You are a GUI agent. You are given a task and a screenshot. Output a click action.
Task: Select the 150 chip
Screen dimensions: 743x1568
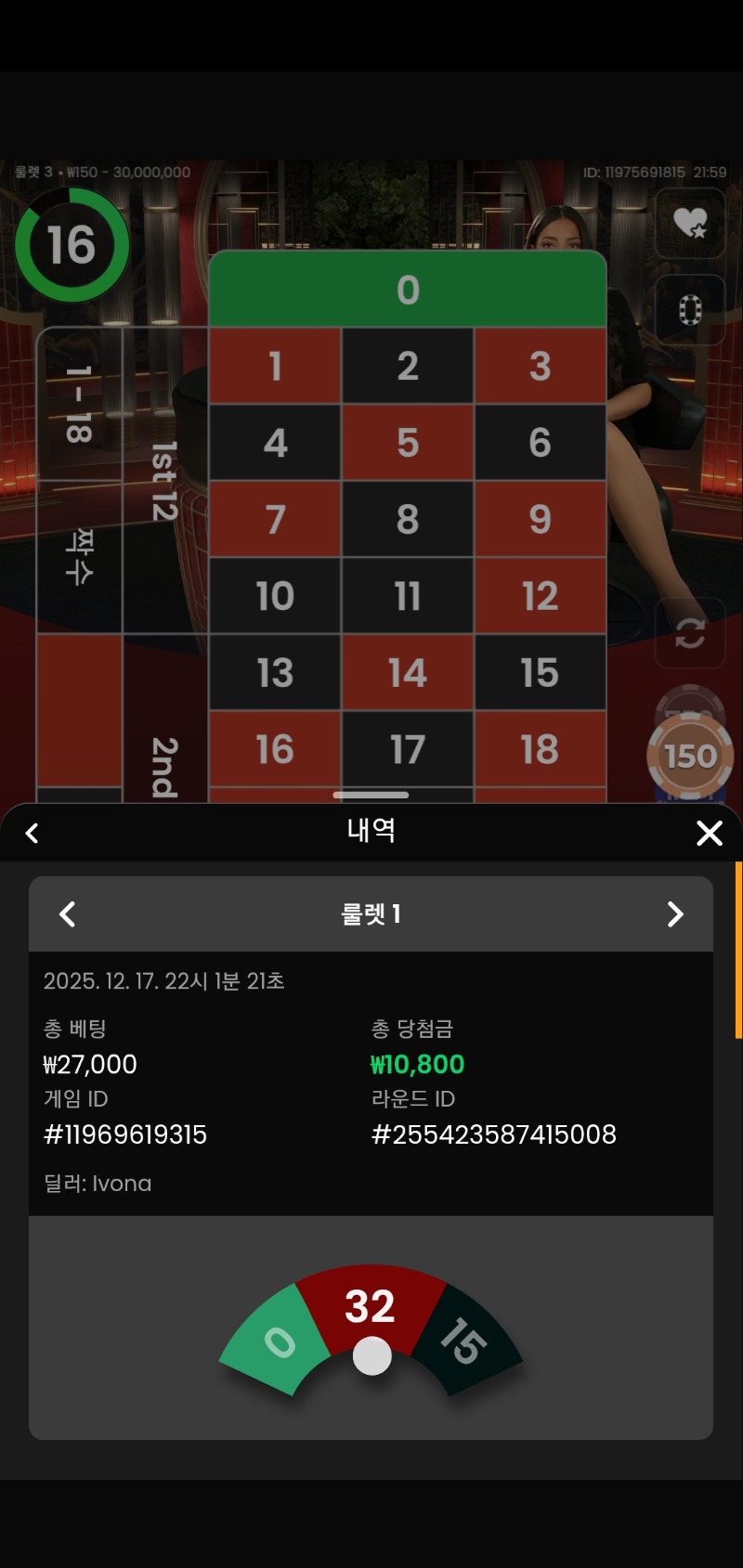[x=690, y=756]
